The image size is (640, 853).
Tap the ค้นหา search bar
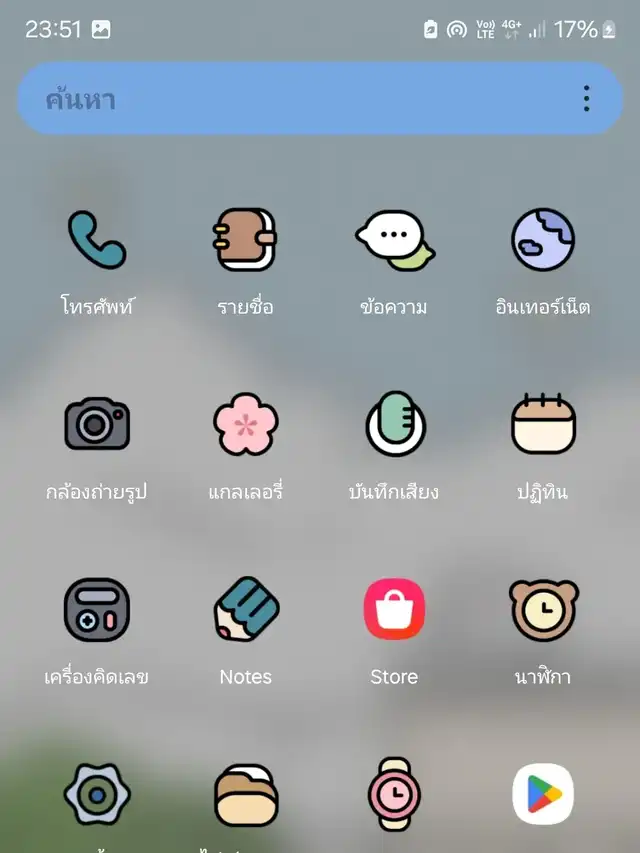pyautogui.click(x=290, y=99)
